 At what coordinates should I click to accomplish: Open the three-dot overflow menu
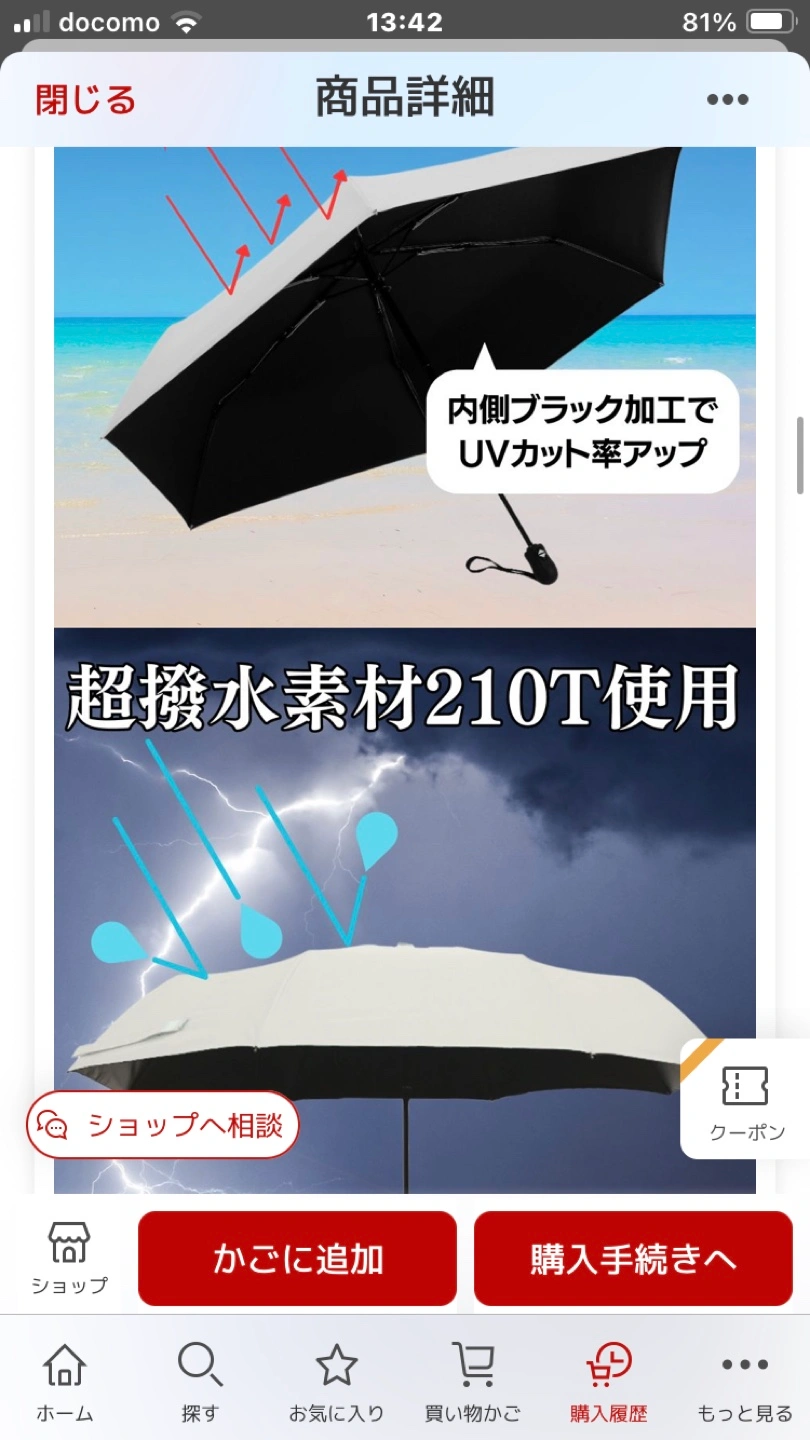[x=727, y=99]
